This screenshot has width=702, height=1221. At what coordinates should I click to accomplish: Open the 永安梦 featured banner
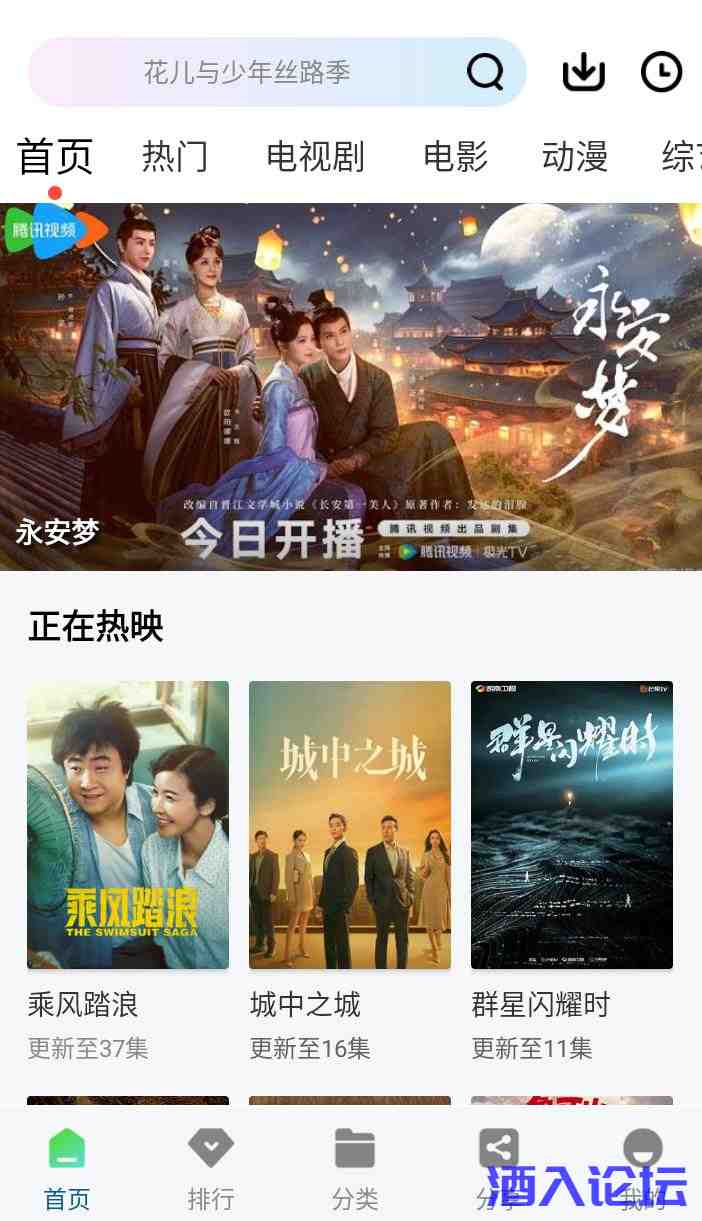click(x=351, y=387)
